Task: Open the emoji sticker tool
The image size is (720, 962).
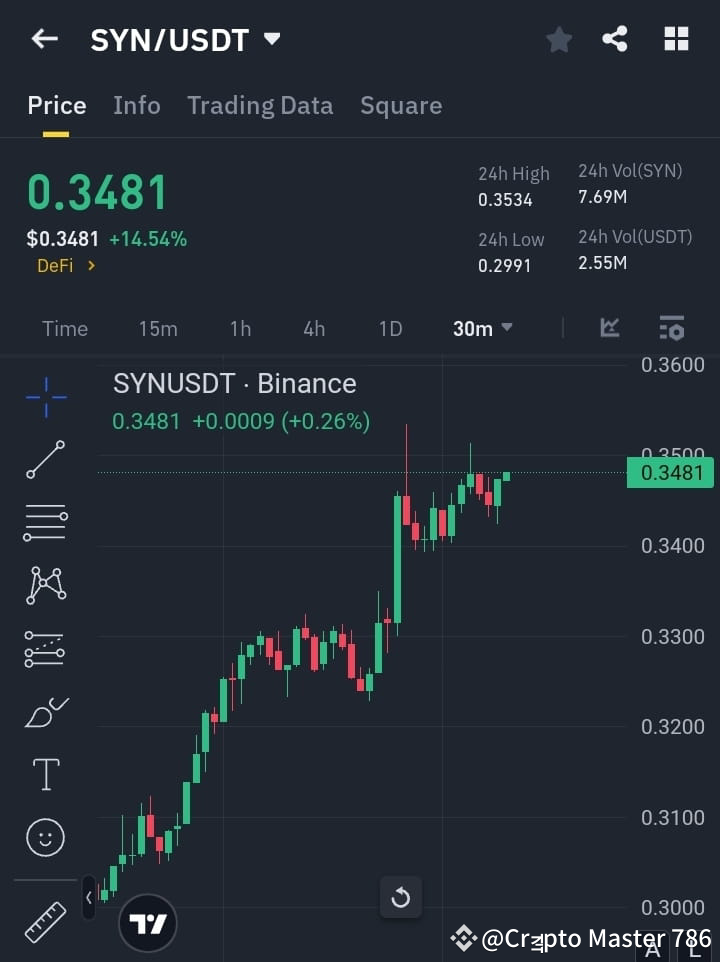Action: pyautogui.click(x=44, y=837)
